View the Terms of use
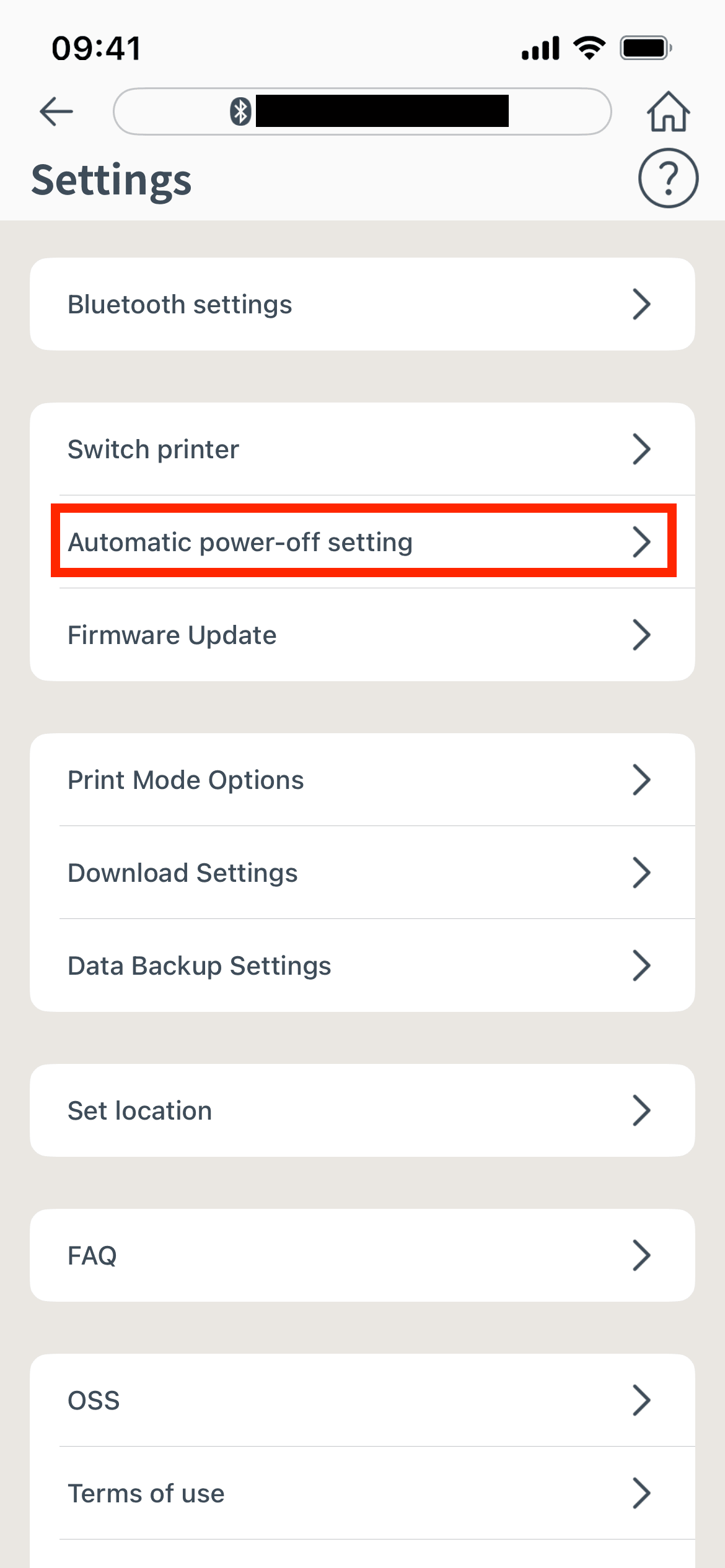The width and height of the screenshot is (725, 1568). tap(362, 1493)
